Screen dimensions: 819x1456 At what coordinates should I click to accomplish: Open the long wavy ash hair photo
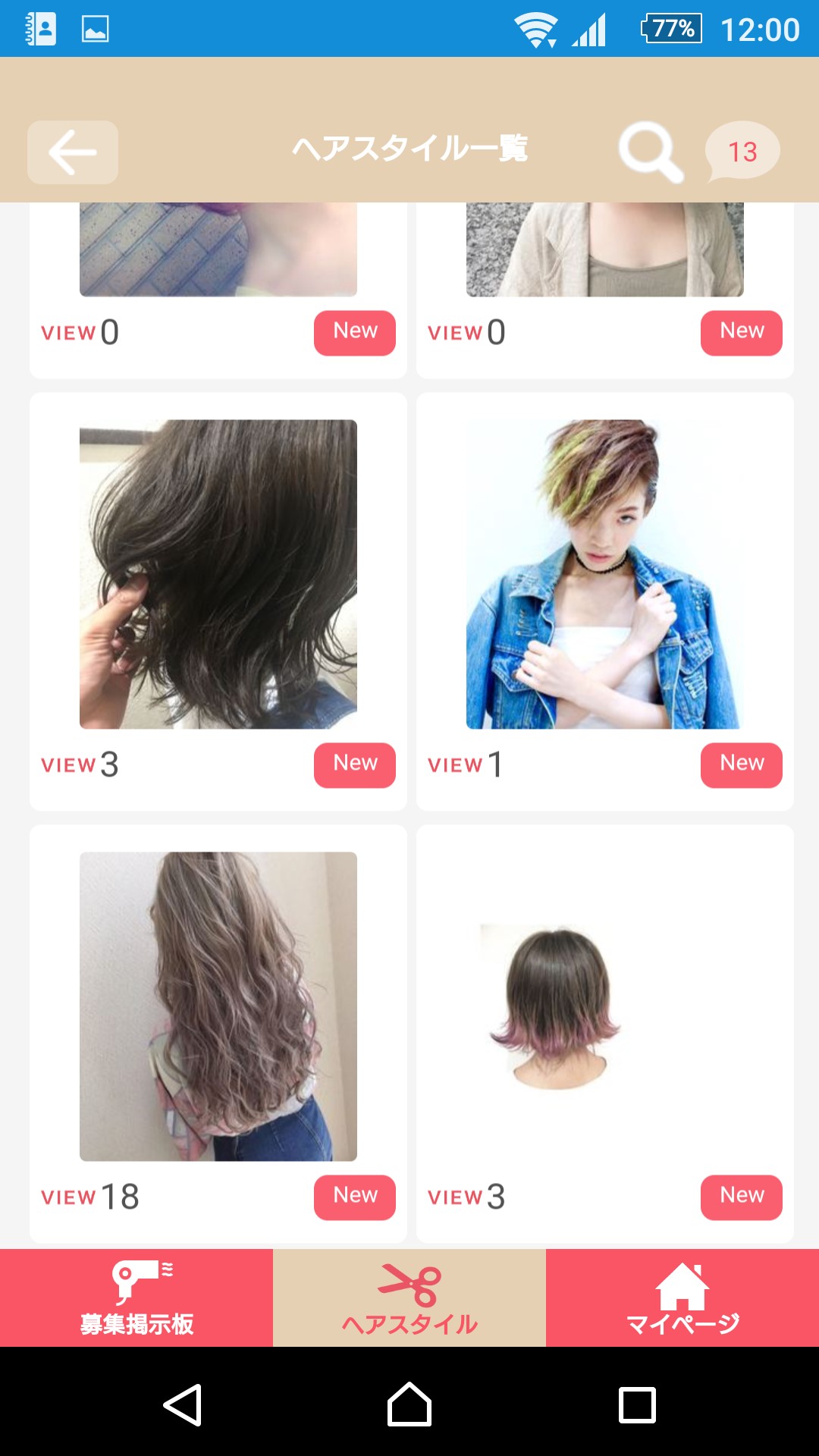coord(218,1006)
